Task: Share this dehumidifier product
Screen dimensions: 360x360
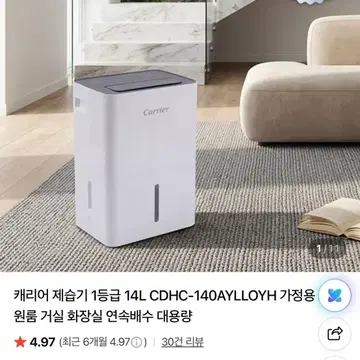Action: pyautogui.click(x=335, y=334)
